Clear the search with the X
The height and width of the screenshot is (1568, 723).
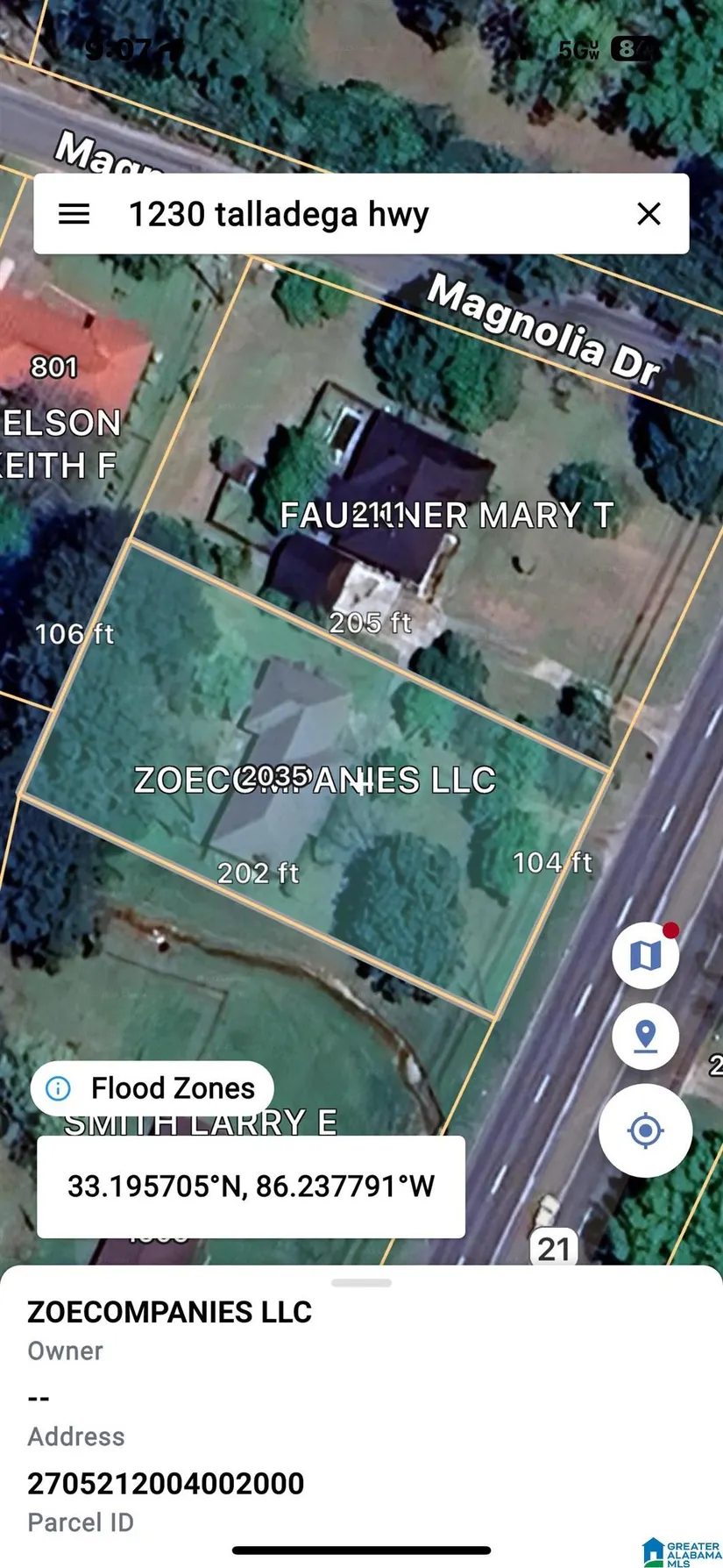click(649, 214)
